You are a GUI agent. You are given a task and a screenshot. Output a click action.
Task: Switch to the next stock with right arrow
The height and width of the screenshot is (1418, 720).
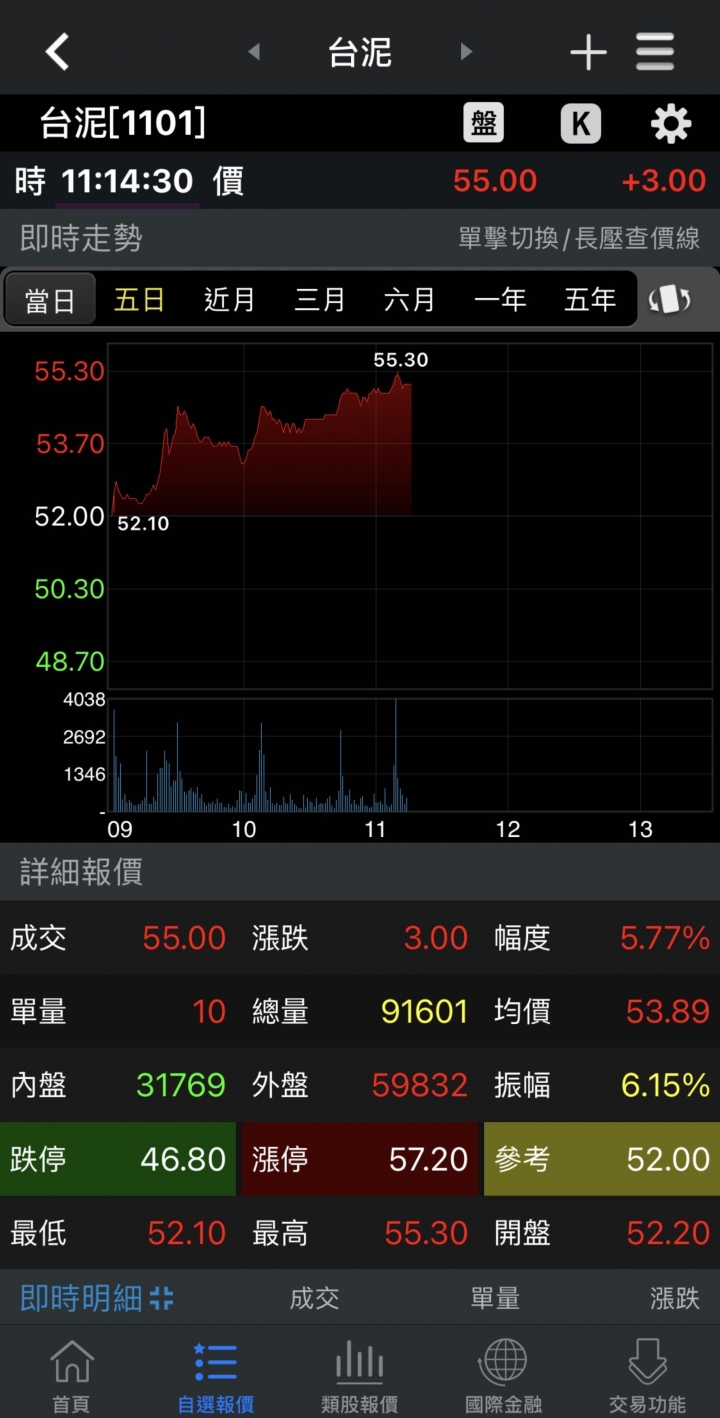click(x=466, y=51)
